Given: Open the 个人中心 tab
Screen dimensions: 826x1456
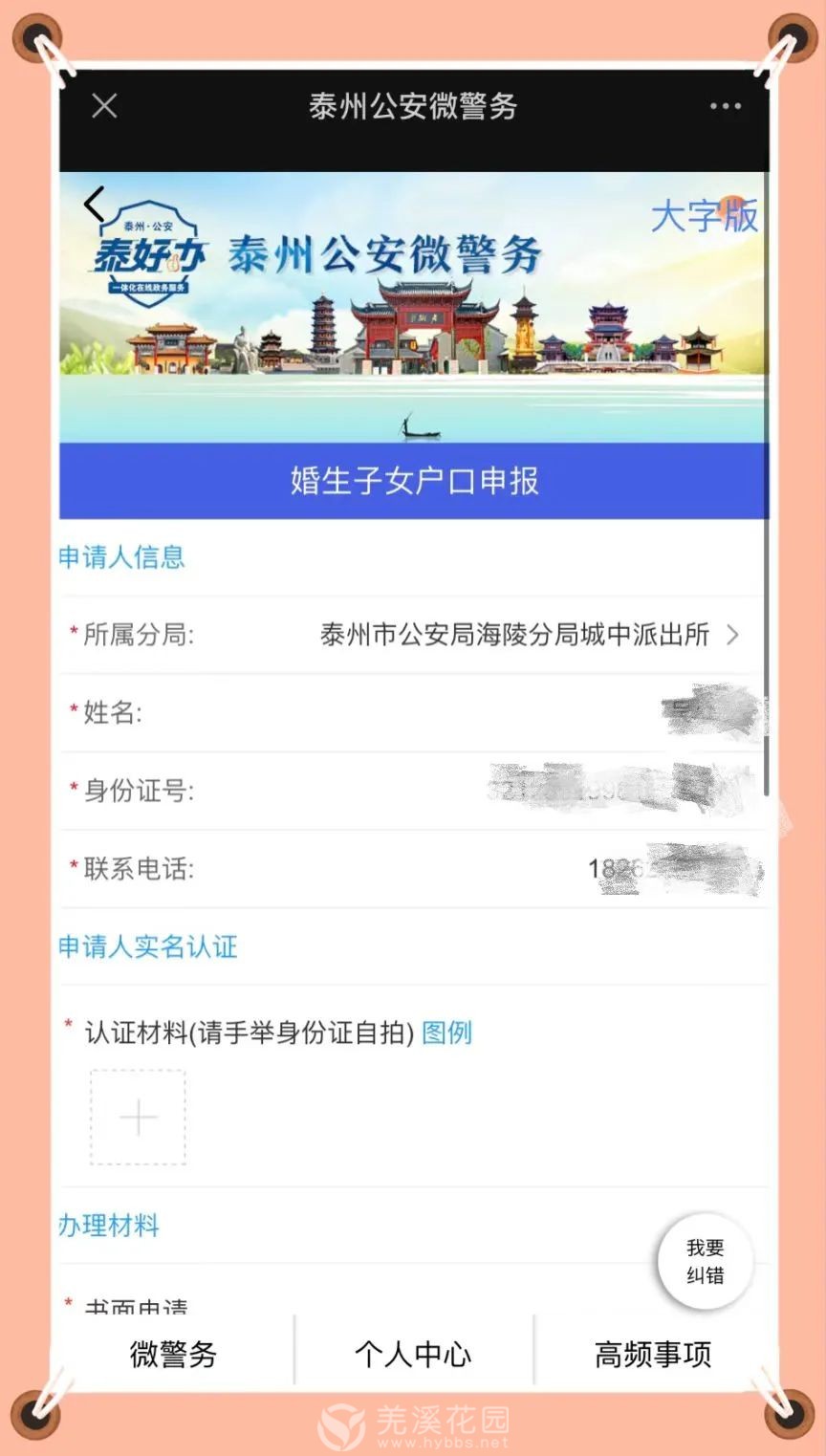Looking at the screenshot, I should pos(413,1354).
